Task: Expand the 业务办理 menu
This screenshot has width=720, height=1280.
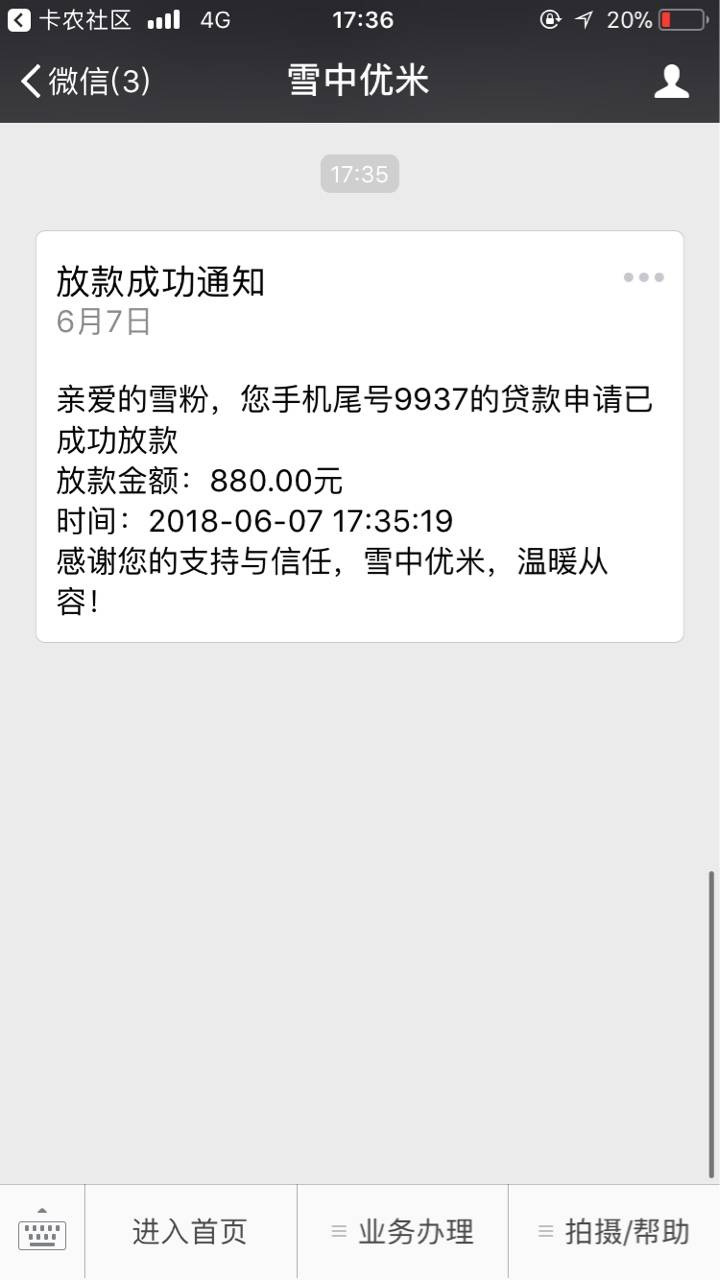Action: pos(403,1232)
